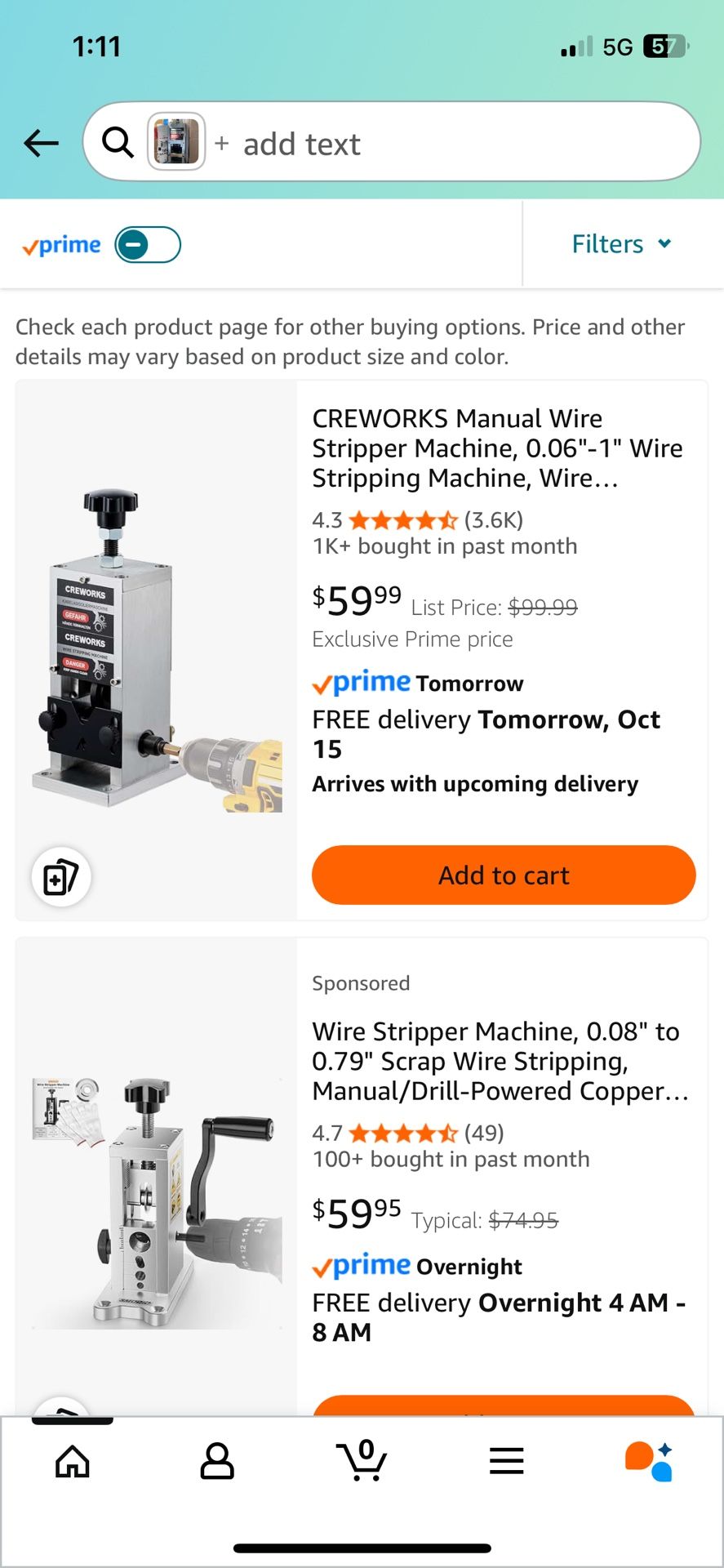Open your account profile icon
Screen dimensions: 724x1568
tap(216, 1461)
